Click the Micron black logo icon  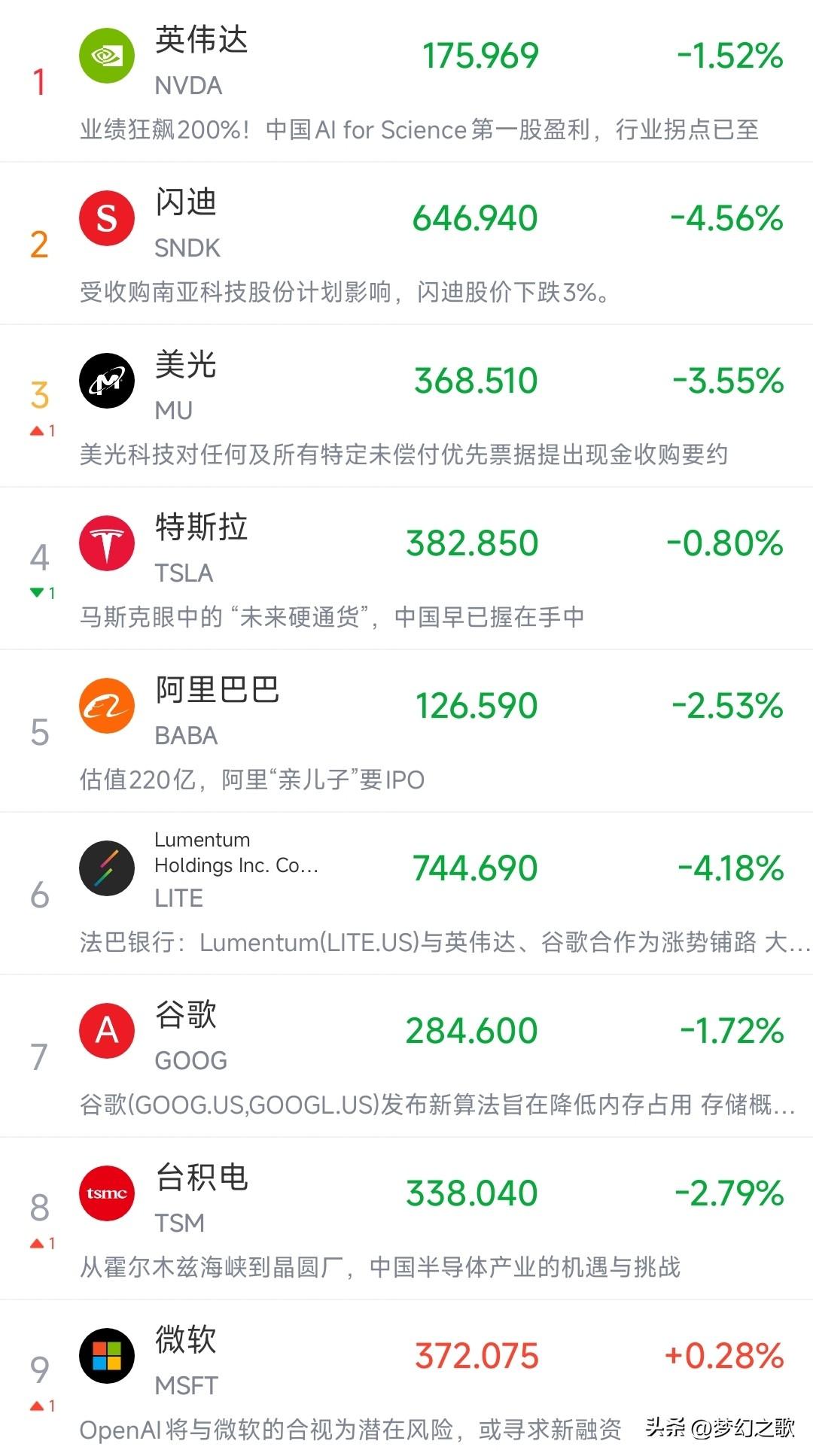click(x=106, y=380)
